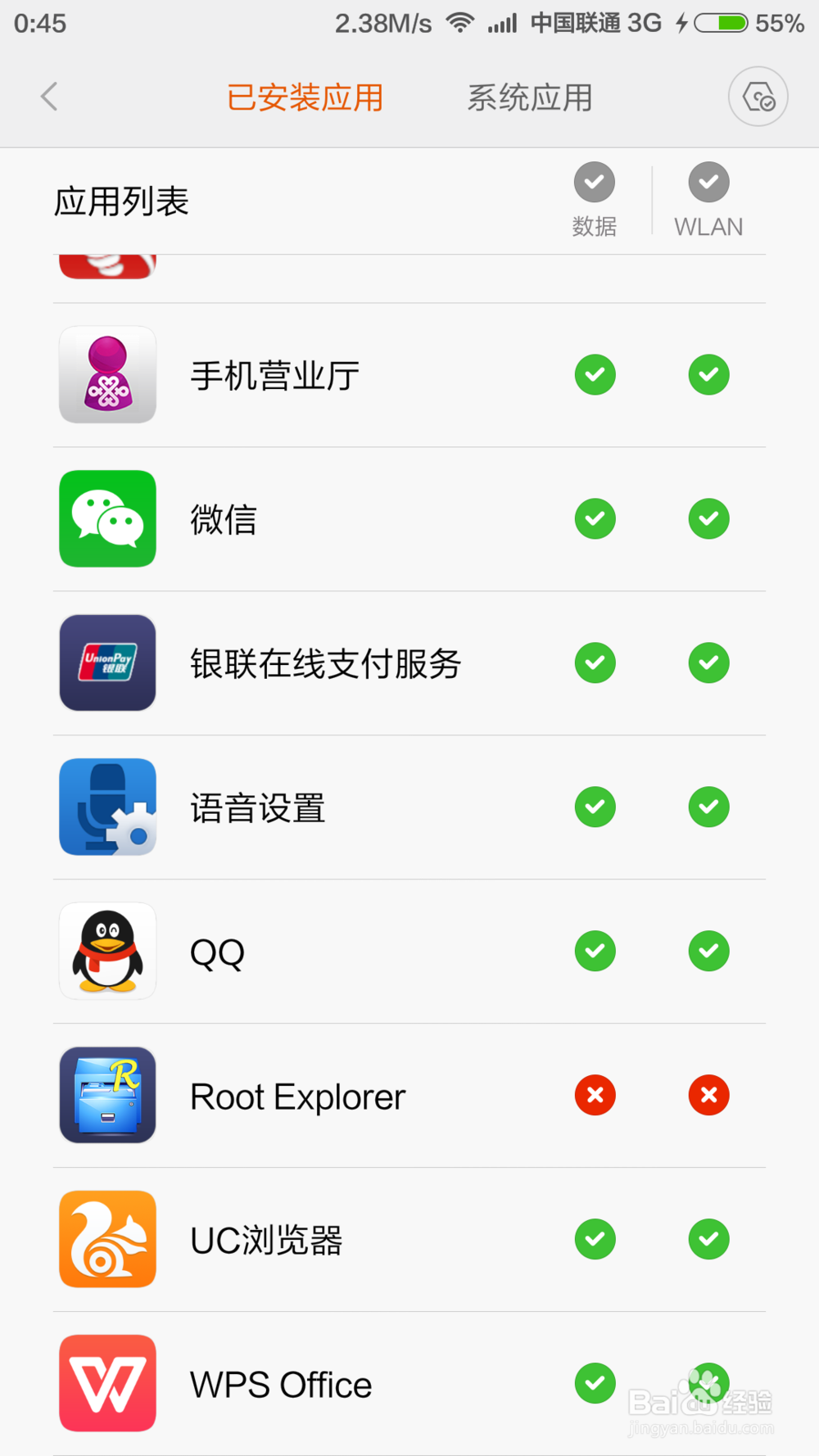The image size is (819, 1456).
Task: Toggle the 数据 select-all checkmark in header
Action: [595, 182]
